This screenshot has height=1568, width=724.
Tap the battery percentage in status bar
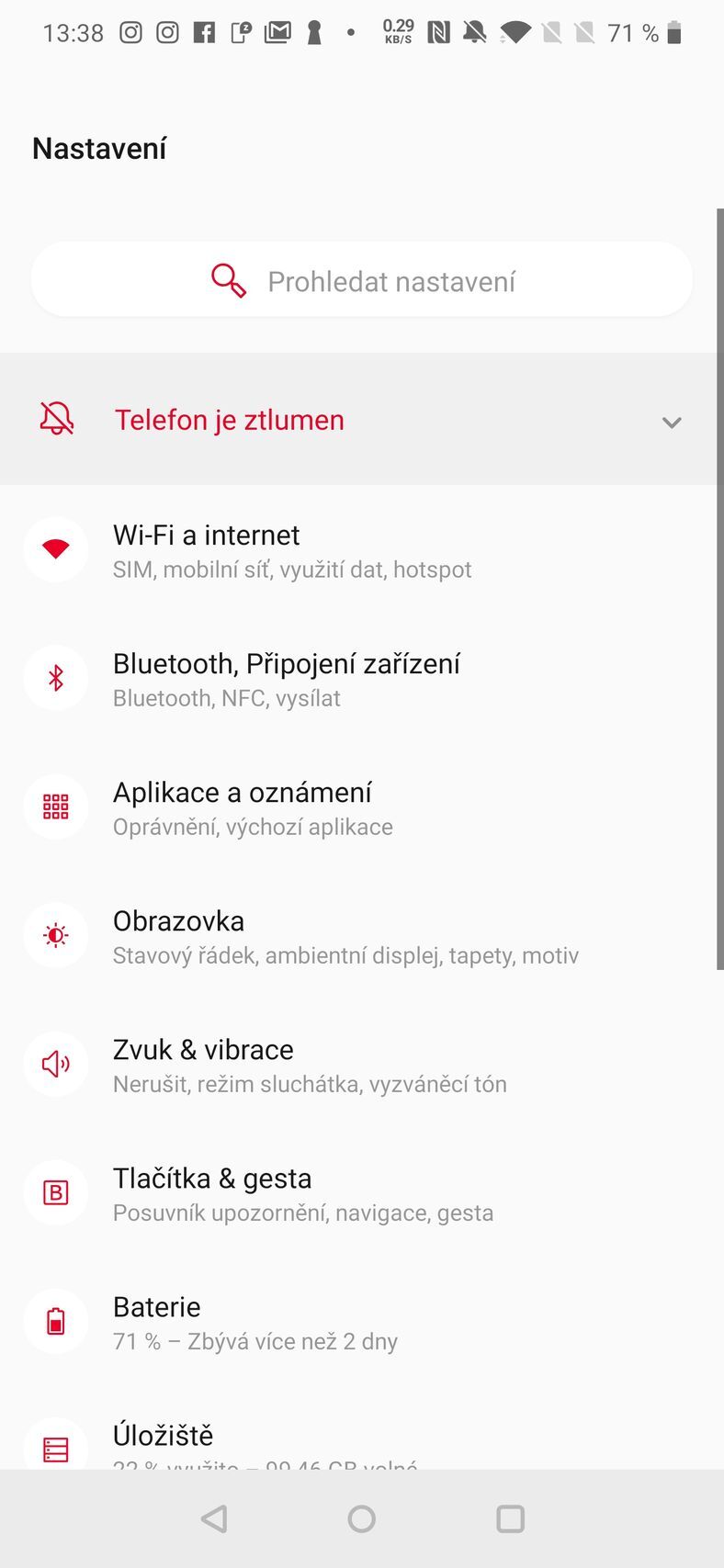pyautogui.click(x=632, y=32)
